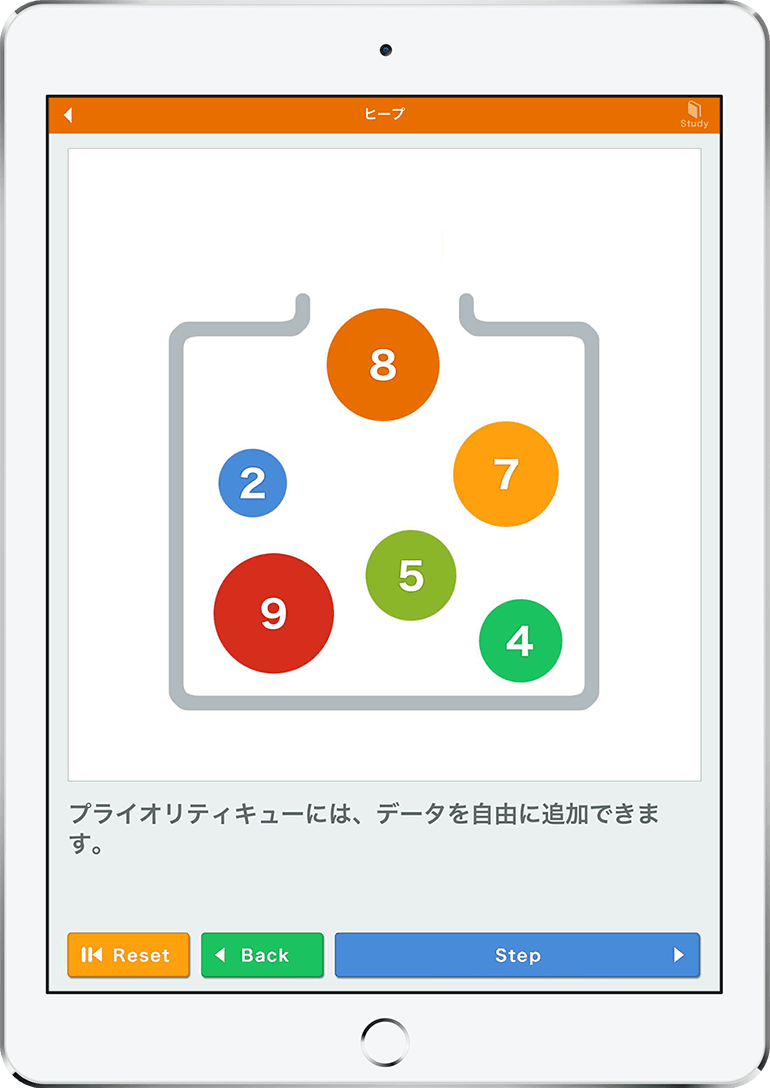This screenshot has width=770, height=1088.
Task: Tap Back to return to the previous step
Action: click(262, 955)
